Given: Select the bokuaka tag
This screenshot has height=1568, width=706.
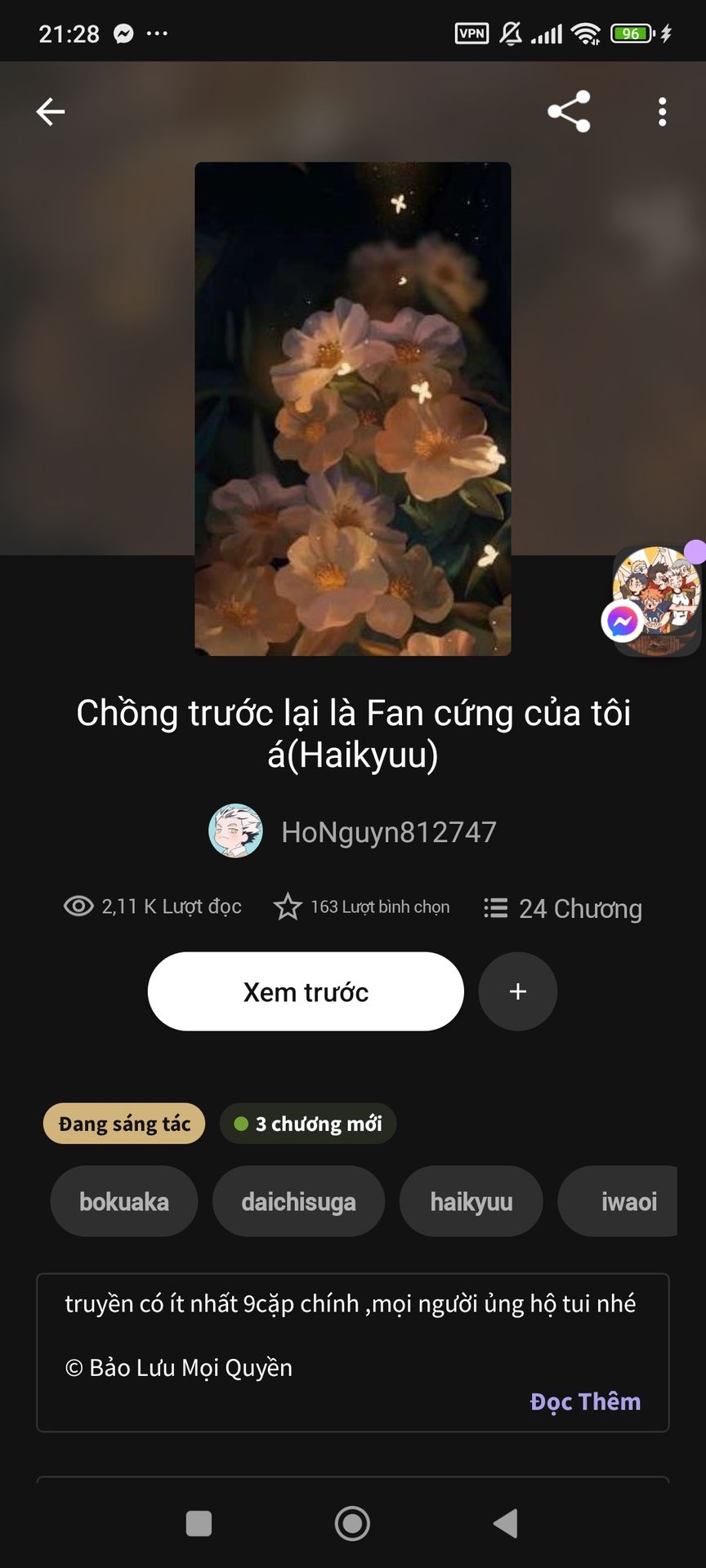Looking at the screenshot, I should [x=124, y=1201].
